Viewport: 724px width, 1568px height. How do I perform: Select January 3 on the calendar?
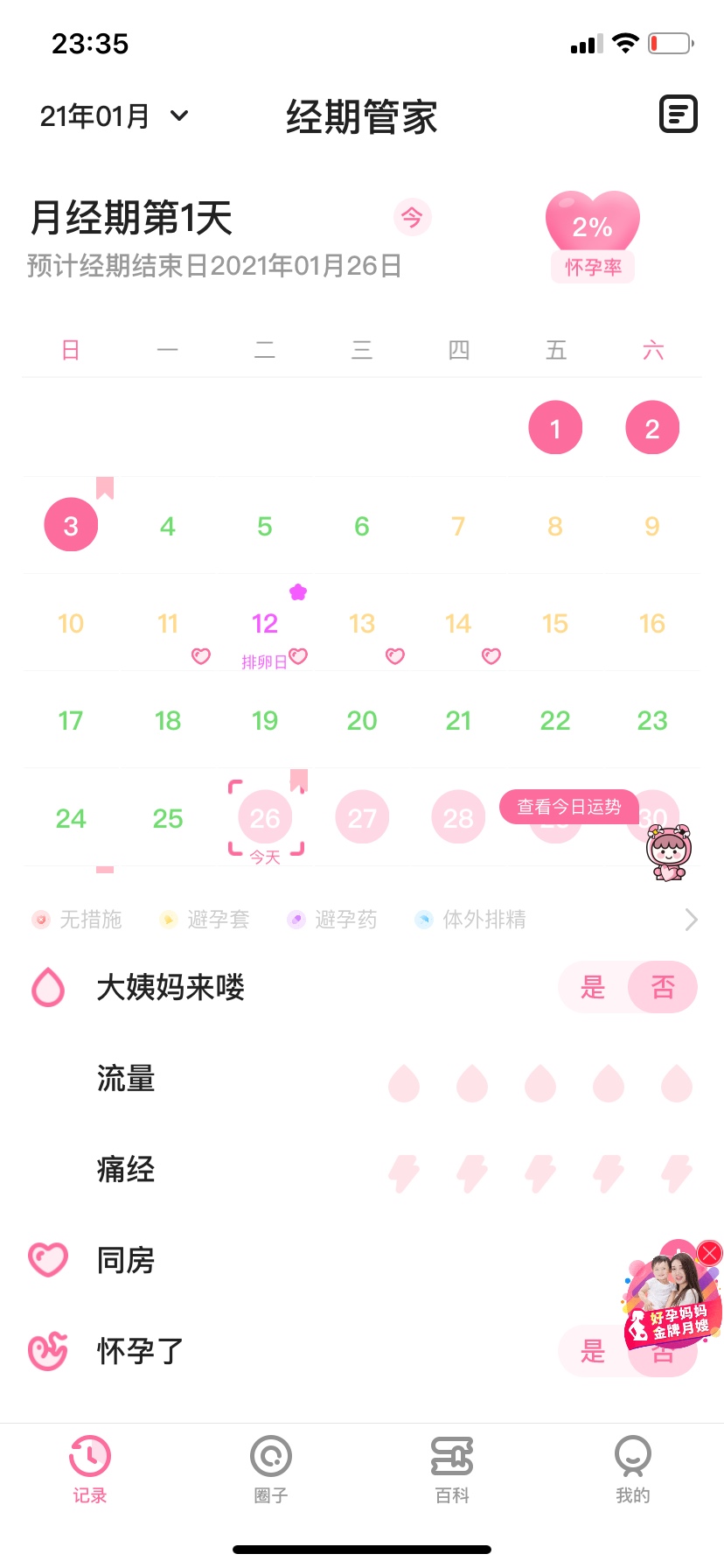pos(71,526)
